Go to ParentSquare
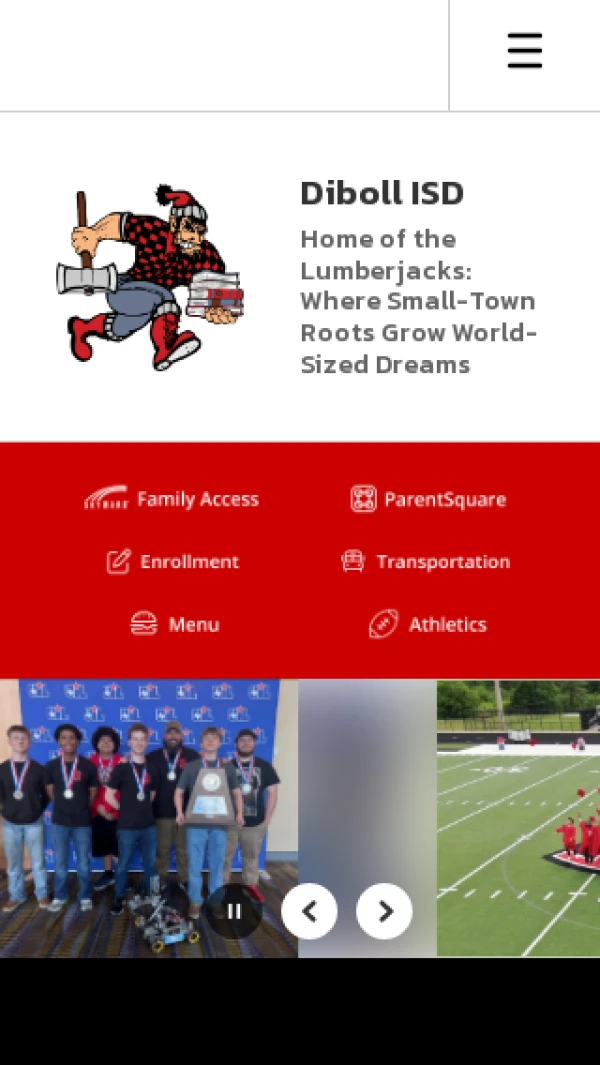The height and width of the screenshot is (1065, 600). pyautogui.click(x=429, y=499)
